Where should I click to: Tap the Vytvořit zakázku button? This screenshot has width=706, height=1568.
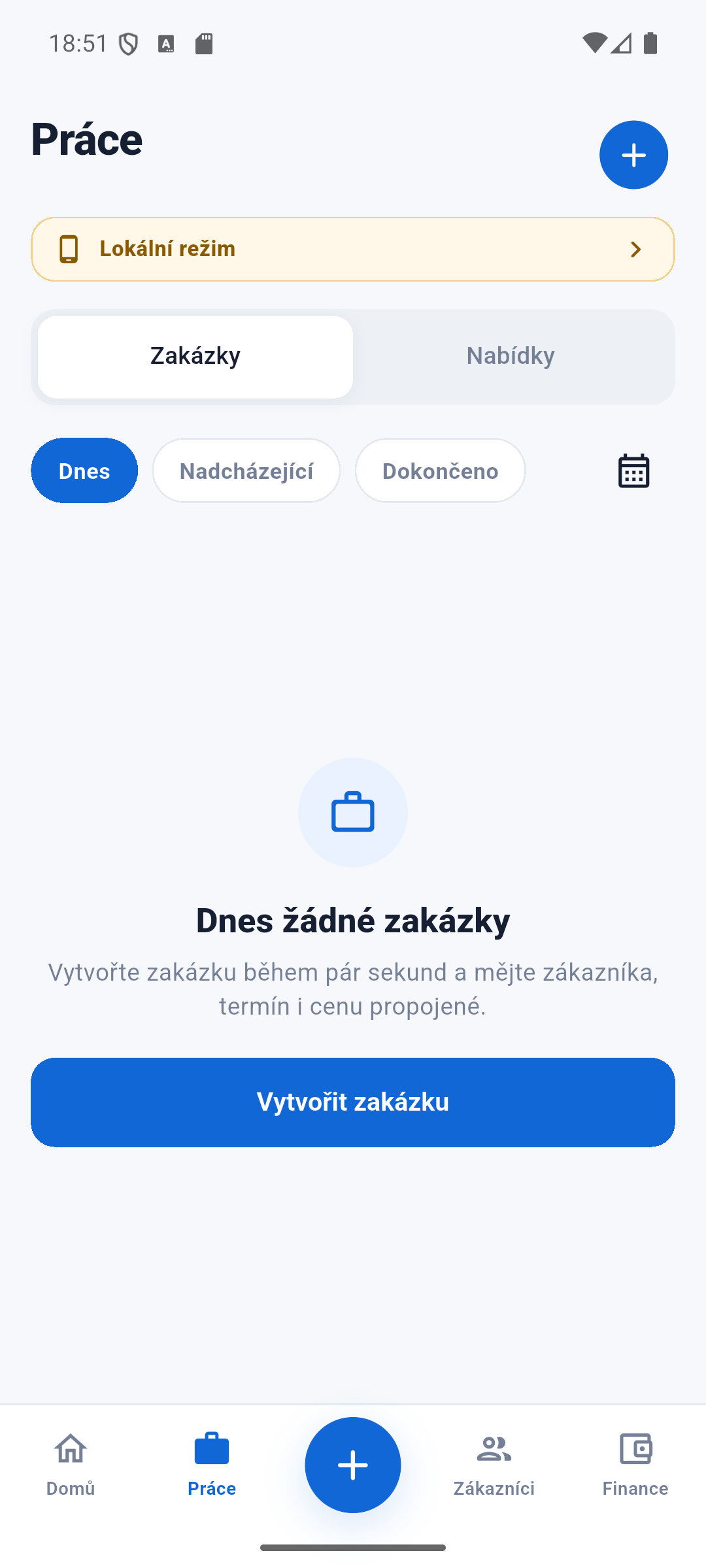353,1102
